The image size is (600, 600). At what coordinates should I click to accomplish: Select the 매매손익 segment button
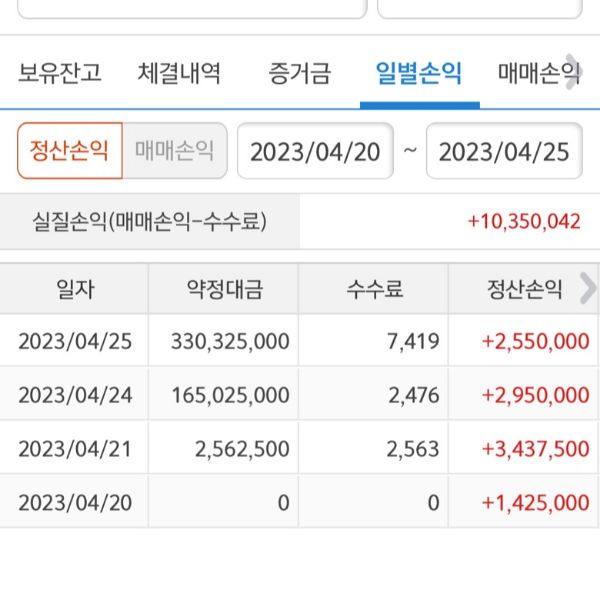175,151
